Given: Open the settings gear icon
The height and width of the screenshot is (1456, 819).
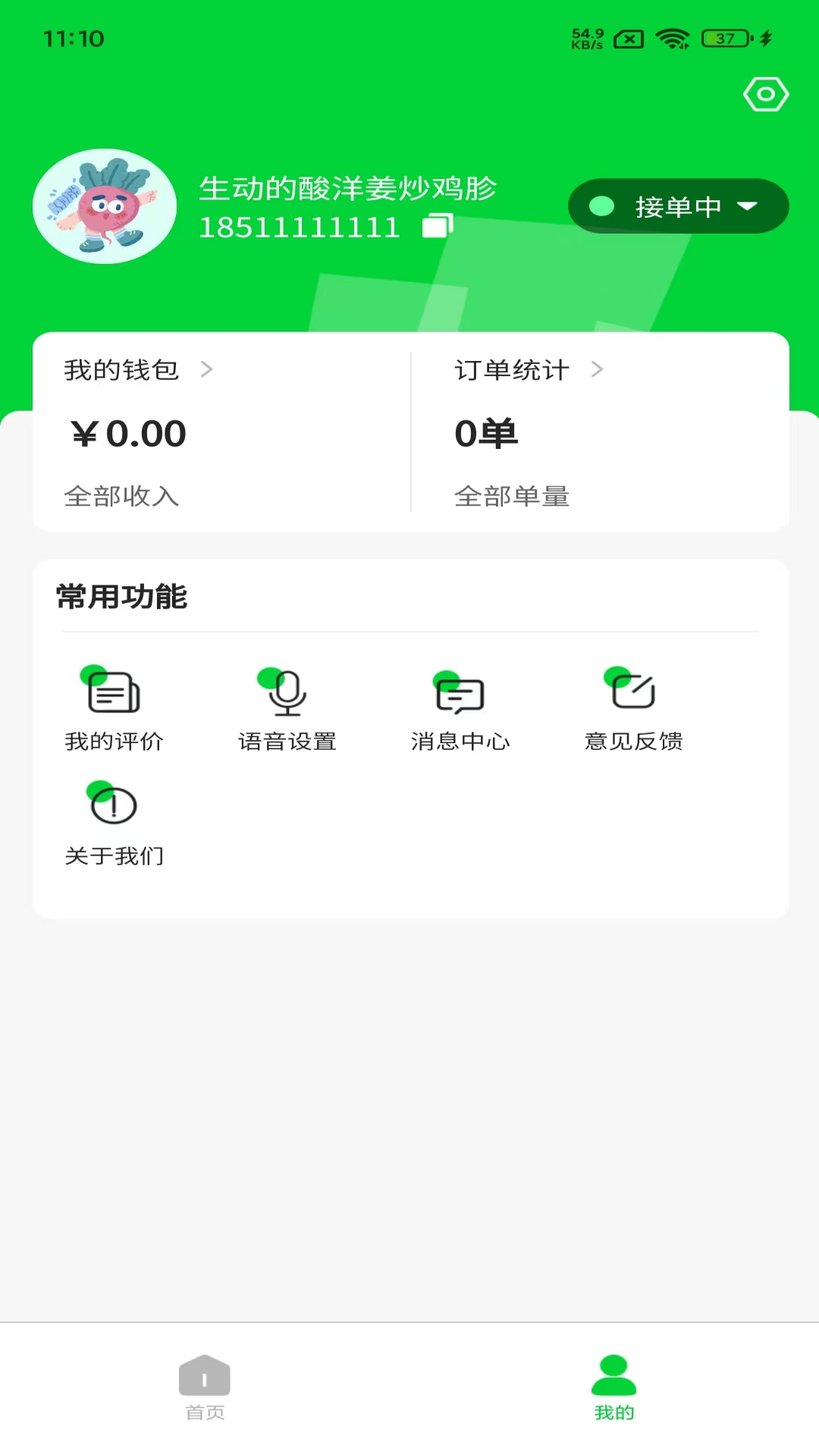Looking at the screenshot, I should (x=766, y=93).
